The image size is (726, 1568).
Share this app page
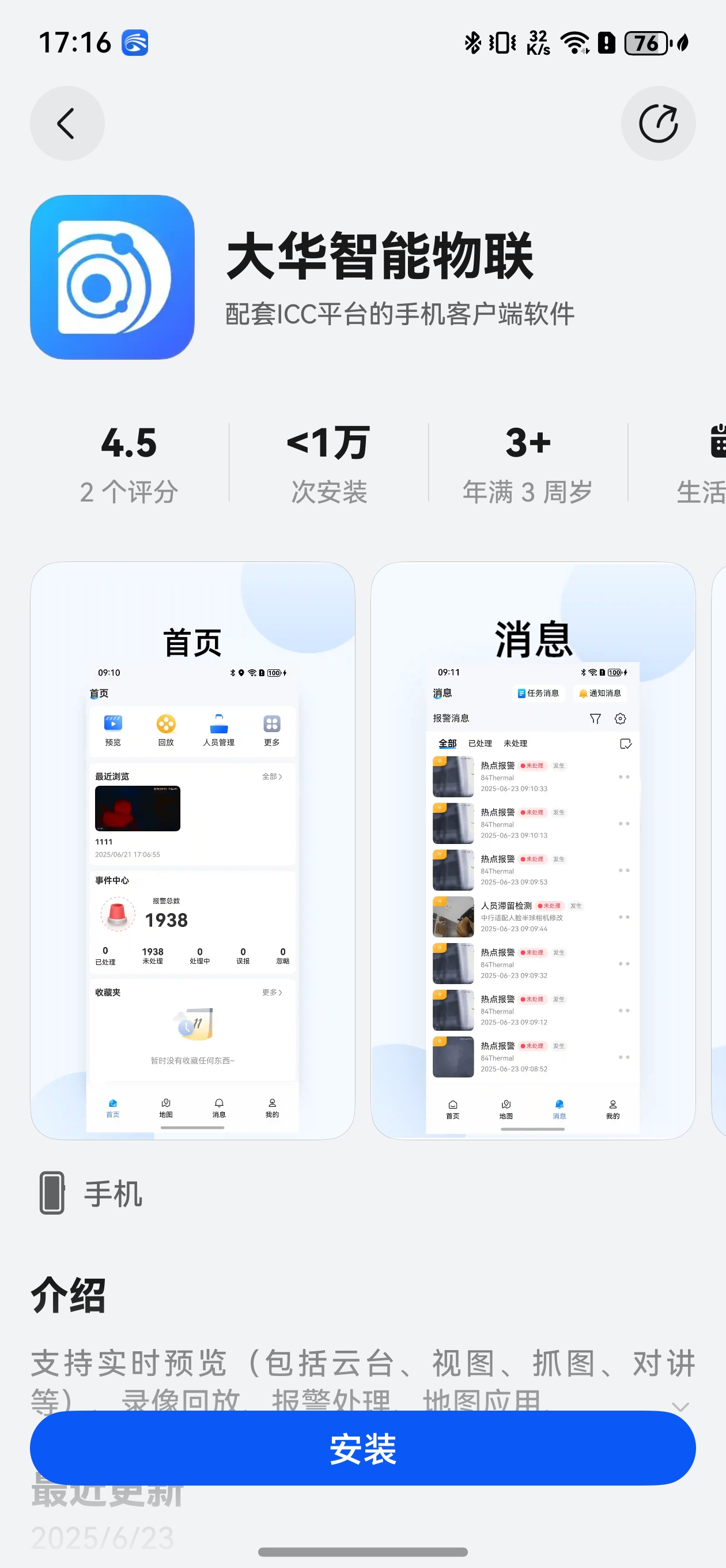coord(657,123)
